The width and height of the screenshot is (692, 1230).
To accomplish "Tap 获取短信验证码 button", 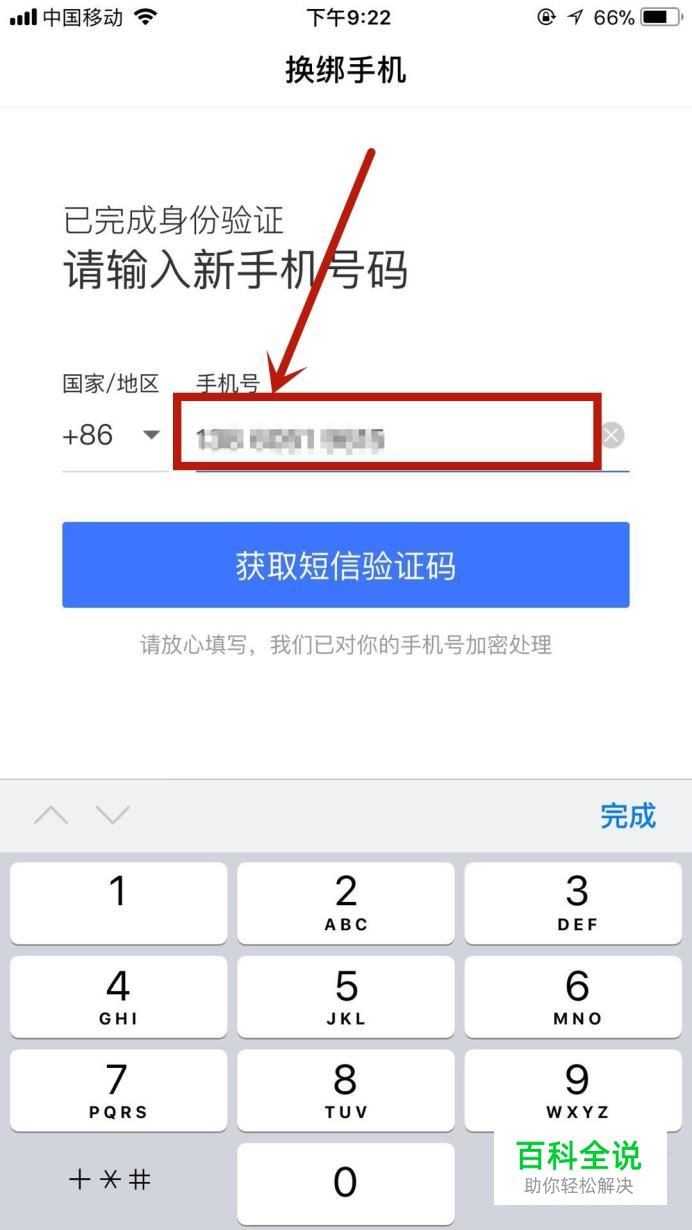I will (x=345, y=565).
